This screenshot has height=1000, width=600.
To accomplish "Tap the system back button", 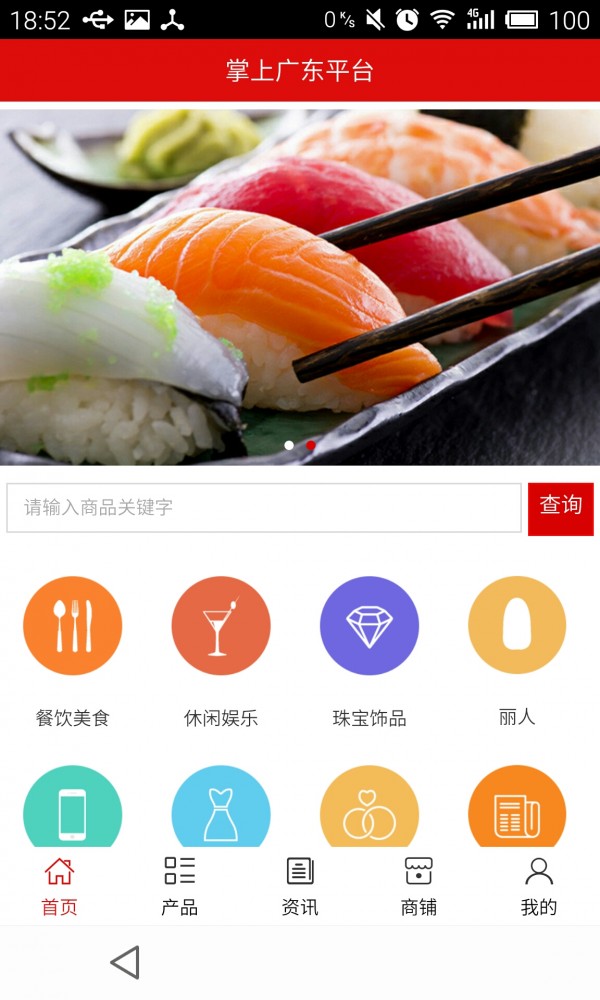I will (x=125, y=962).
